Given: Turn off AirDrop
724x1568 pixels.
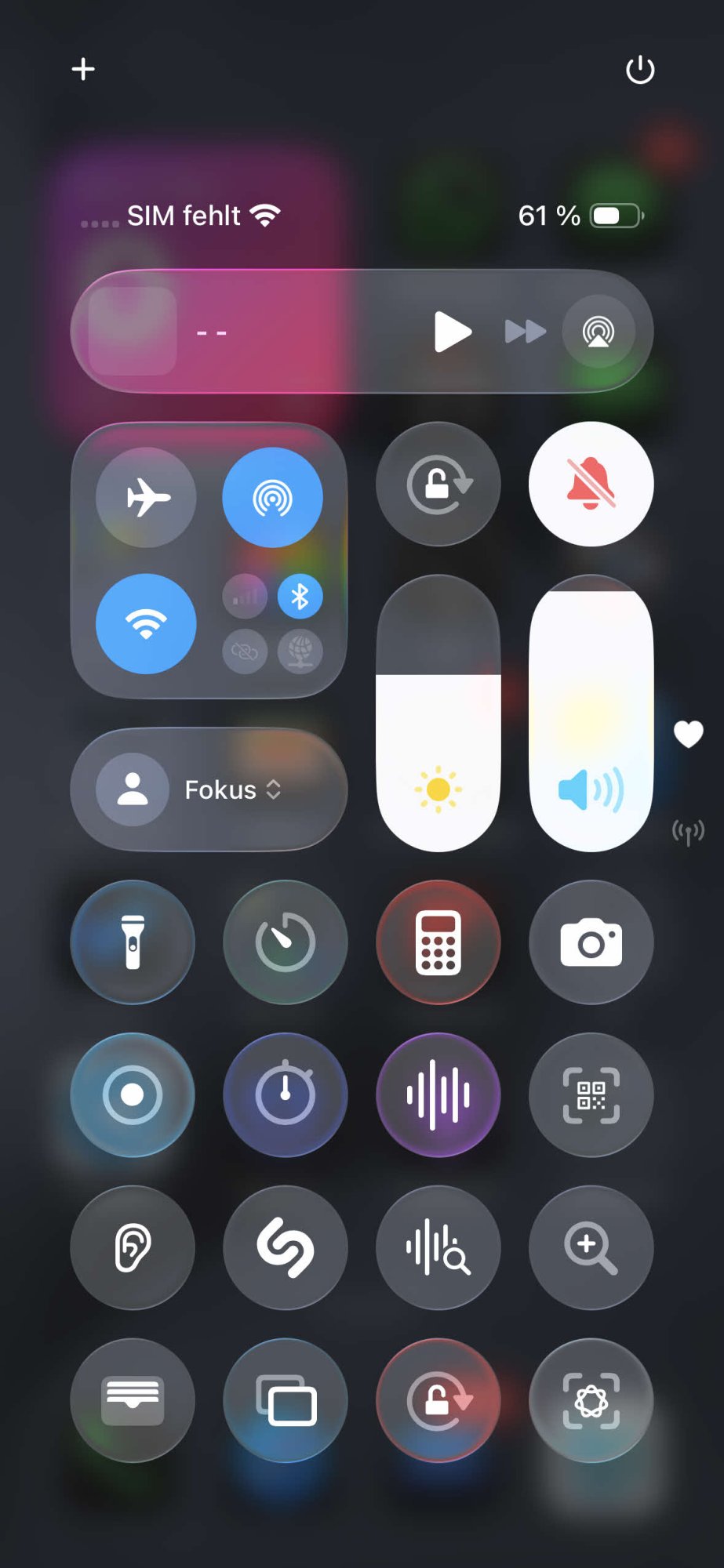Looking at the screenshot, I should [272, 497].
